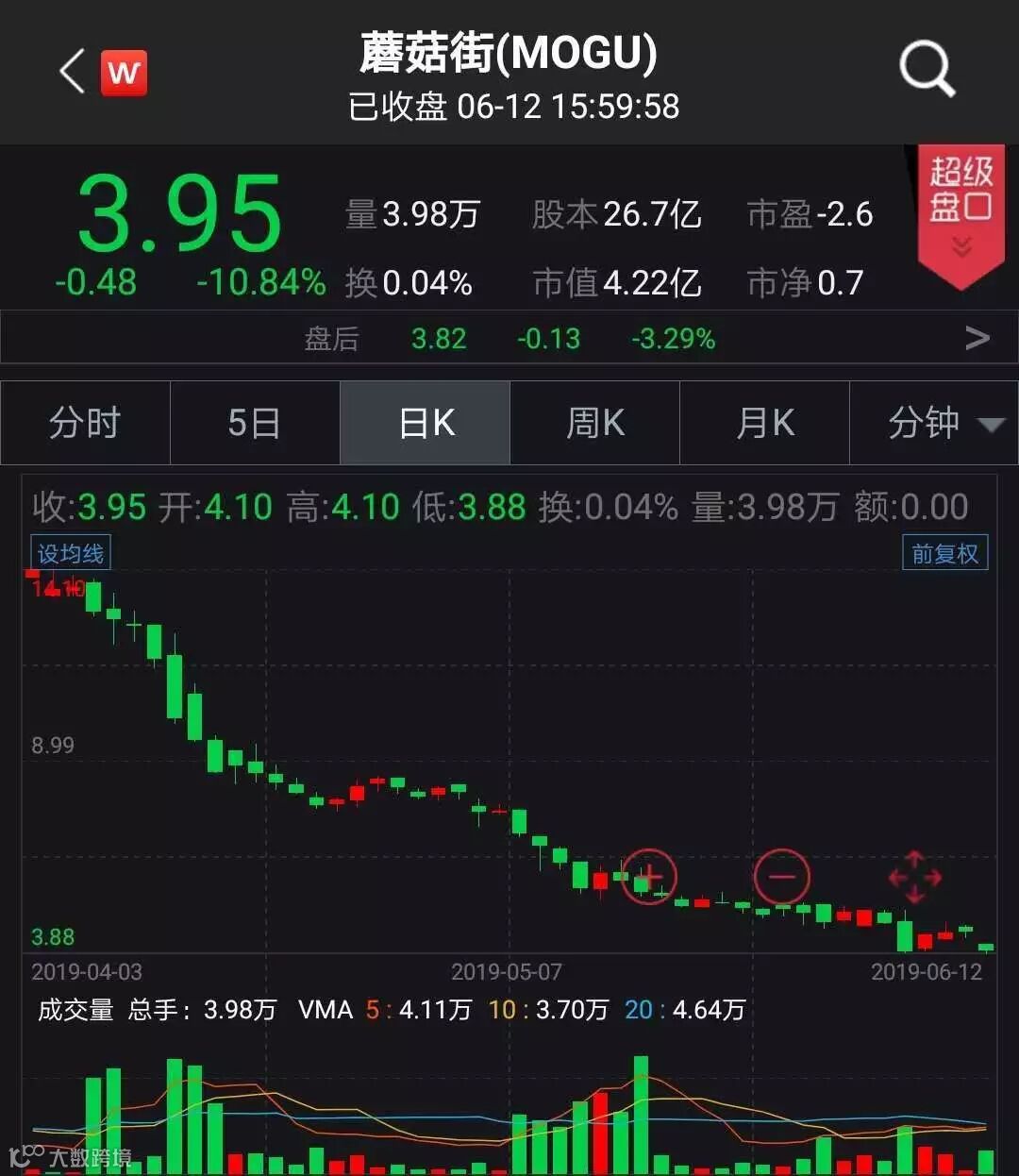This screenshot has height=1176, width=1019.
Task: Expand the 盘后 after-hours row arrow
Action: point(977,338)
